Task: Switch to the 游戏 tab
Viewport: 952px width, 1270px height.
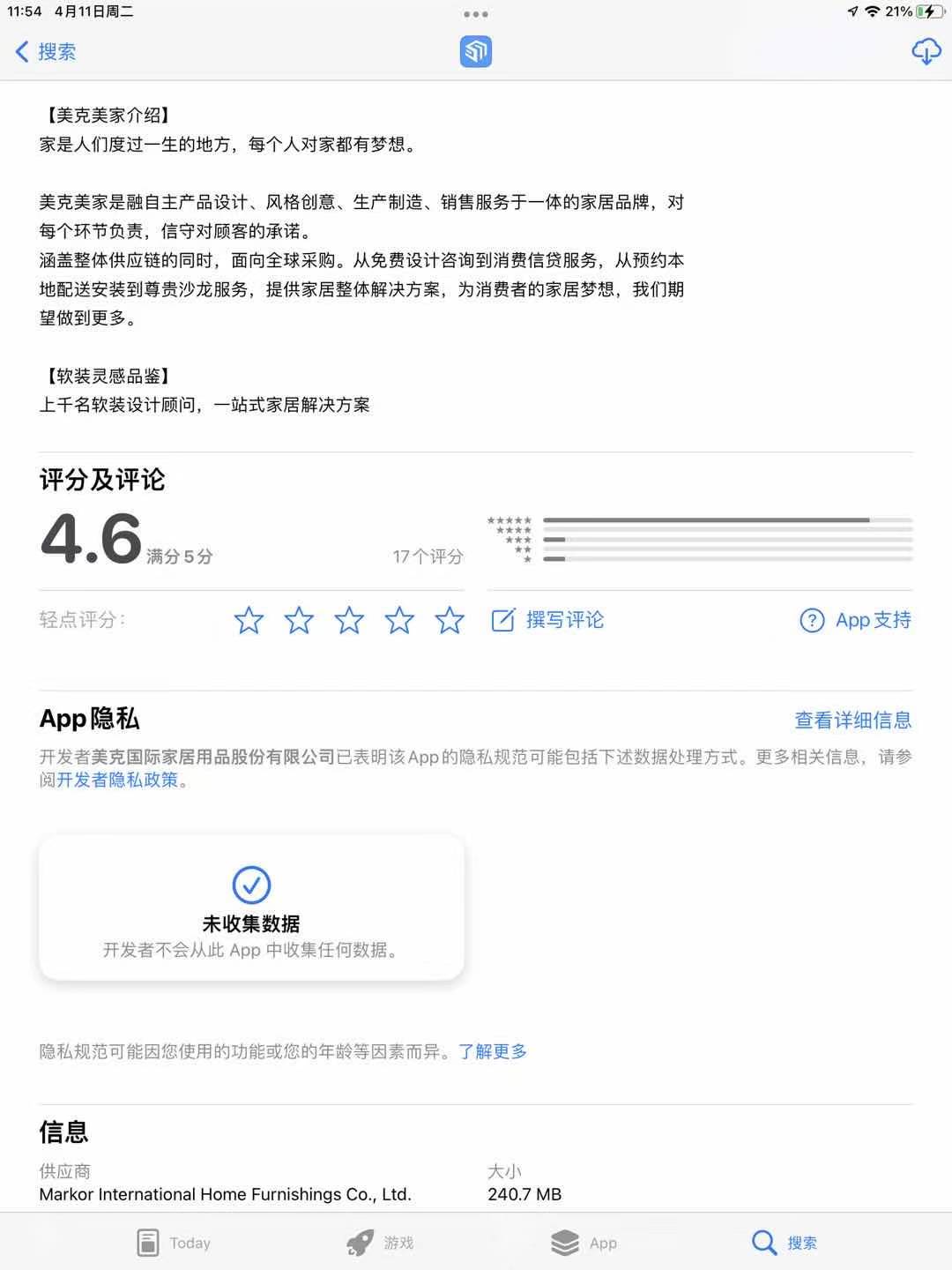Action: click(x=380, y=1243)
